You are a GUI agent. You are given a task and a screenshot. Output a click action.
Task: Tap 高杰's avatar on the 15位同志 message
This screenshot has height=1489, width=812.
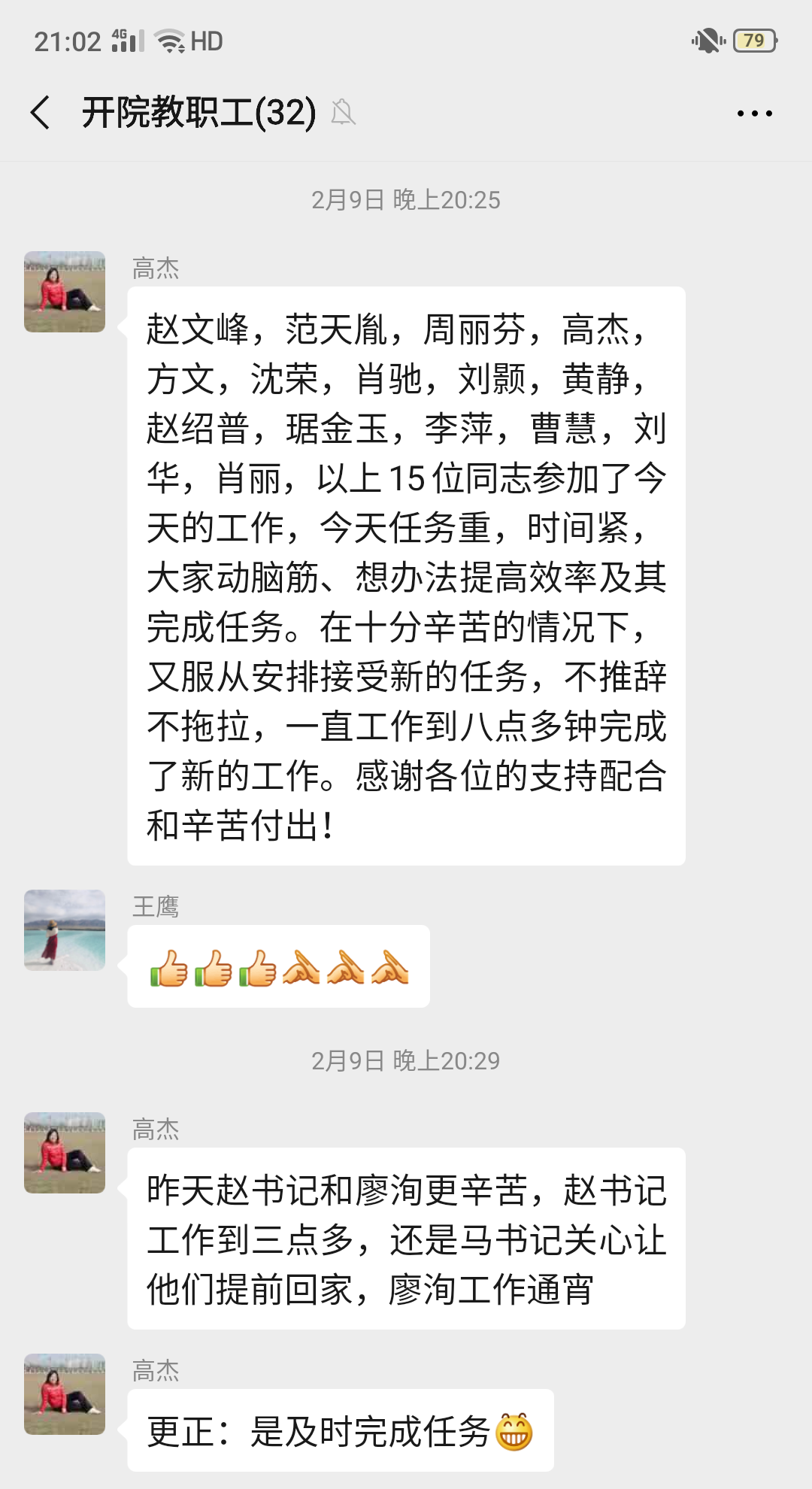(x=65, y=292)
